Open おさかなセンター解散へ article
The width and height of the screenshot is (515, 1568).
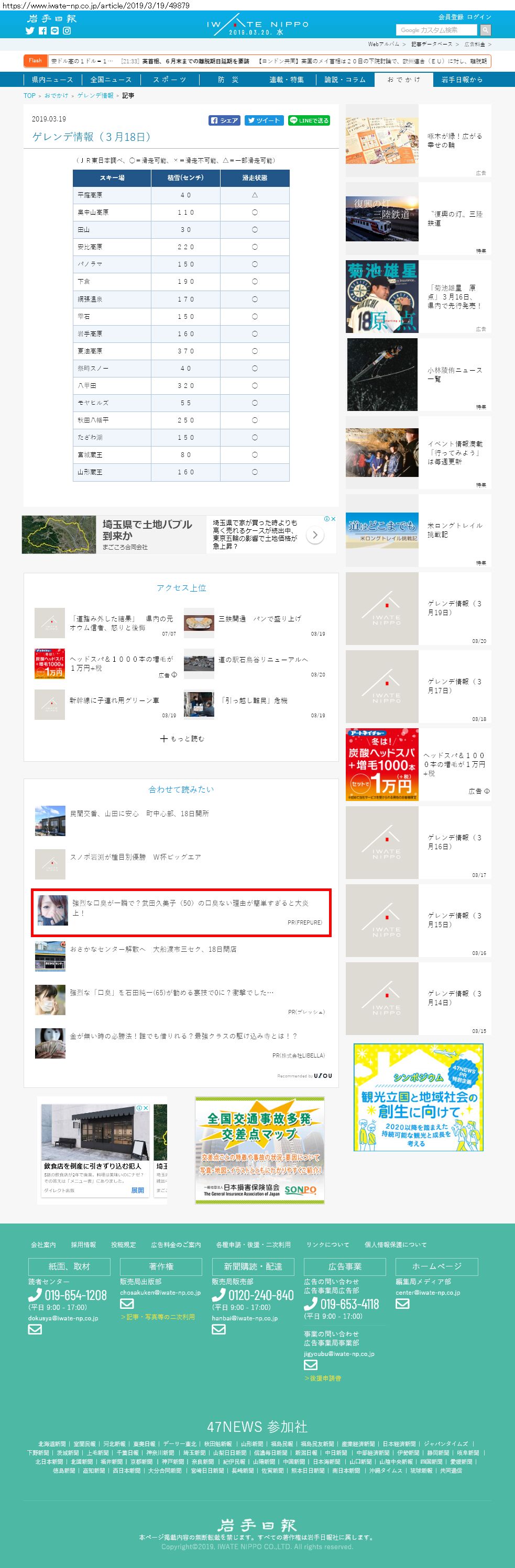[x=153, y=949]
